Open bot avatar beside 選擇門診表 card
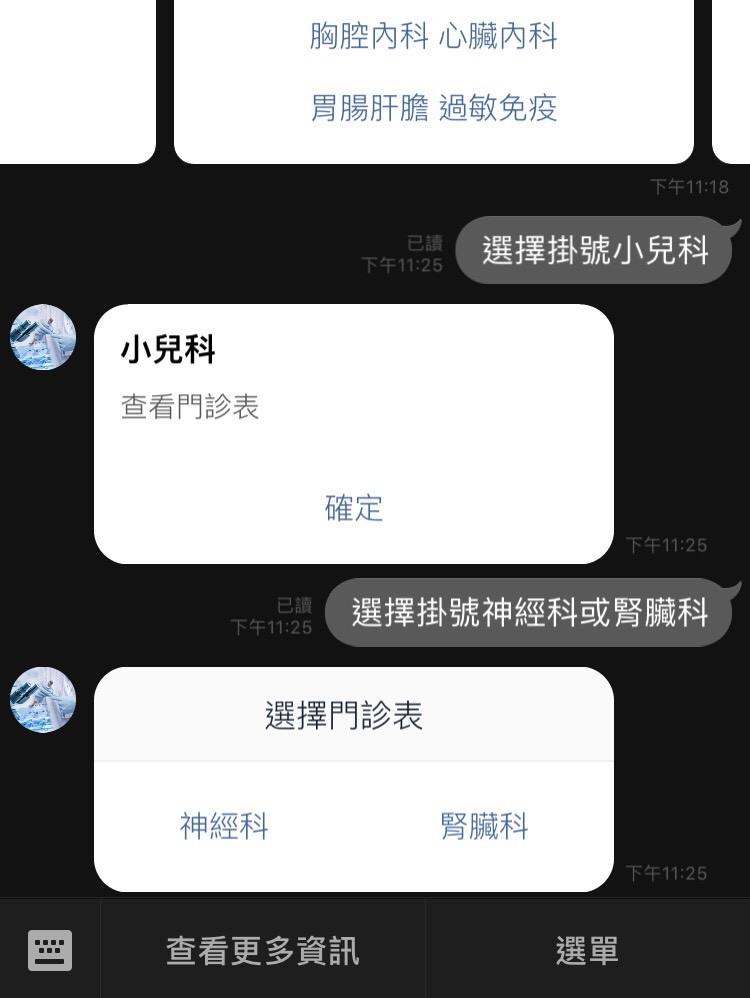The height and width of the screenshot is (998, 750). (43, 700)
